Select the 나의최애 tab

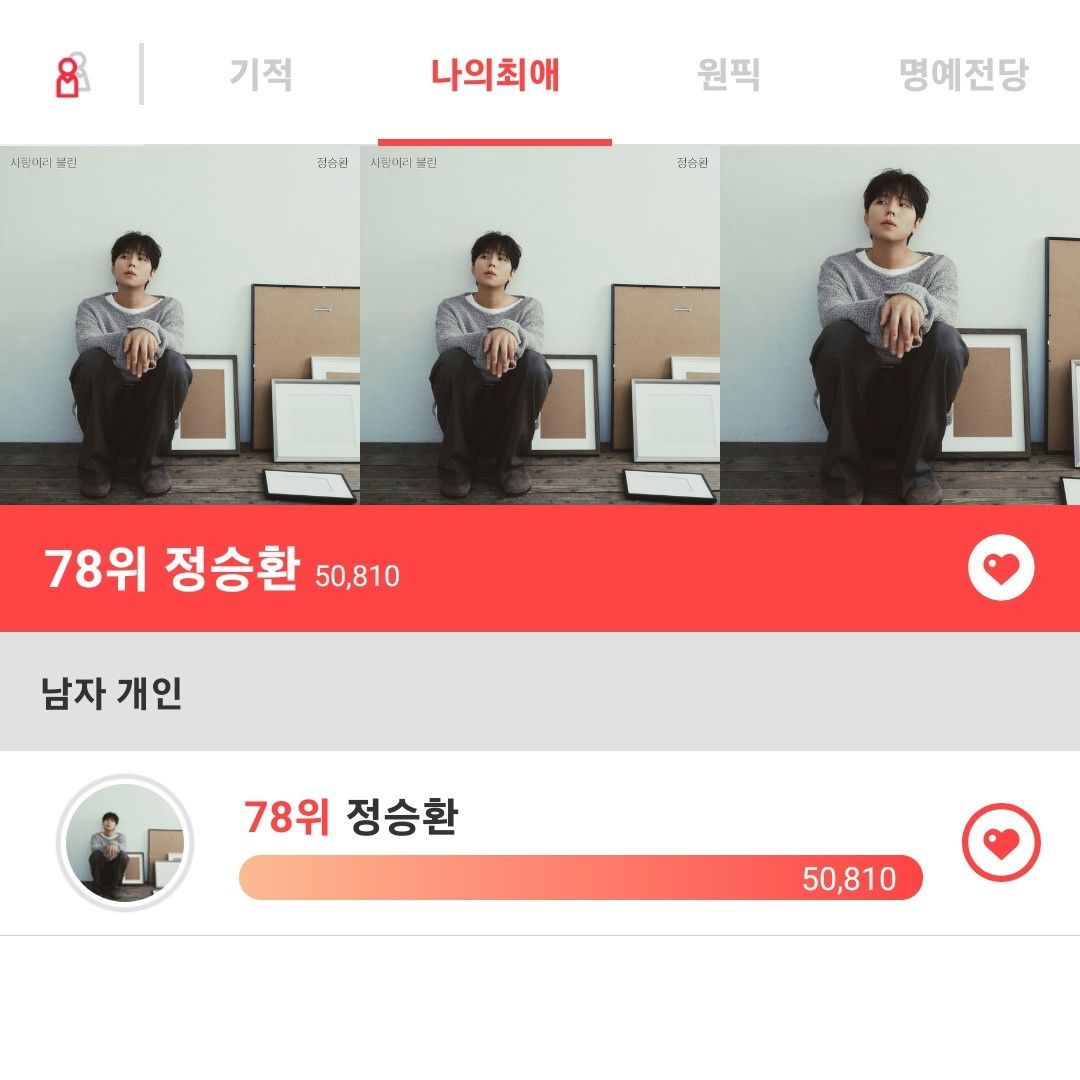pos(495,75)
